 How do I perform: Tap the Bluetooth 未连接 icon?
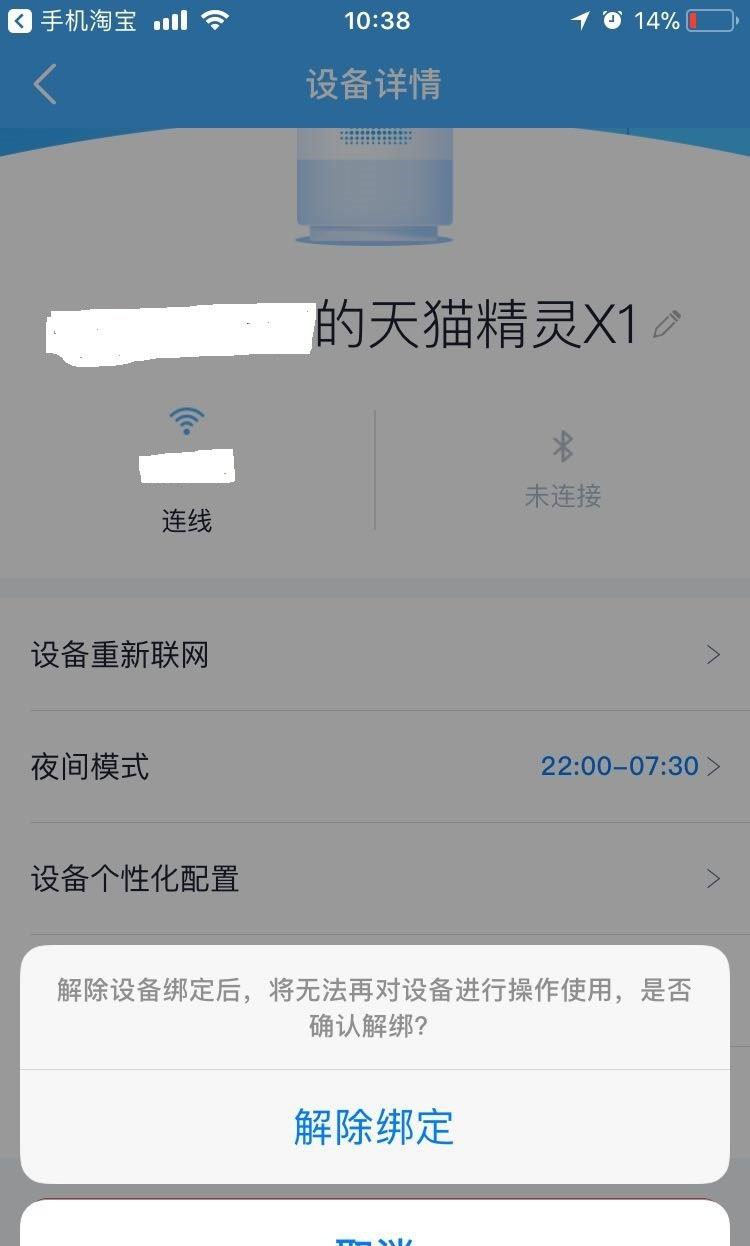(563, 448)
